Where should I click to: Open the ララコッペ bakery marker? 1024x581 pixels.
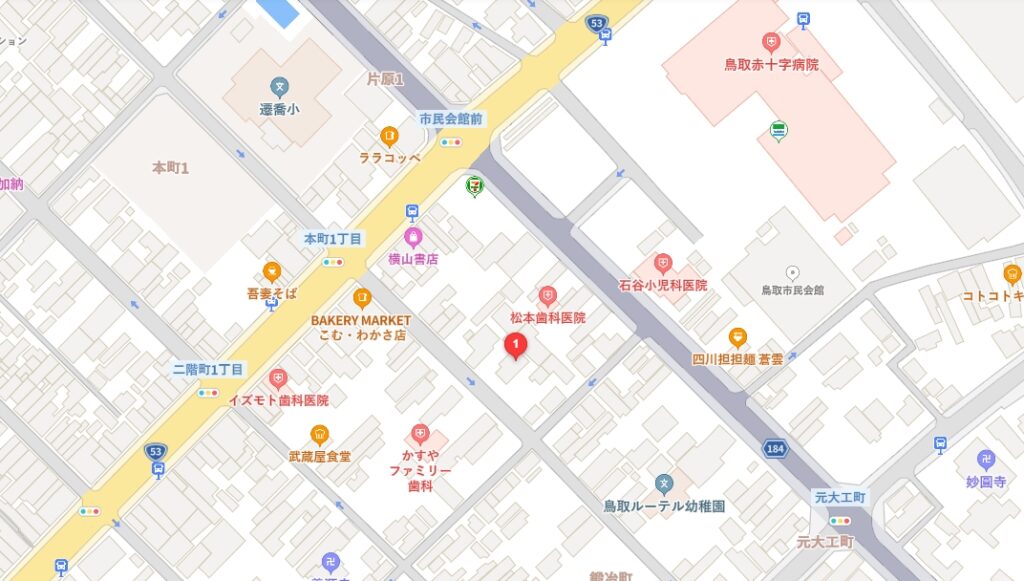389,137
